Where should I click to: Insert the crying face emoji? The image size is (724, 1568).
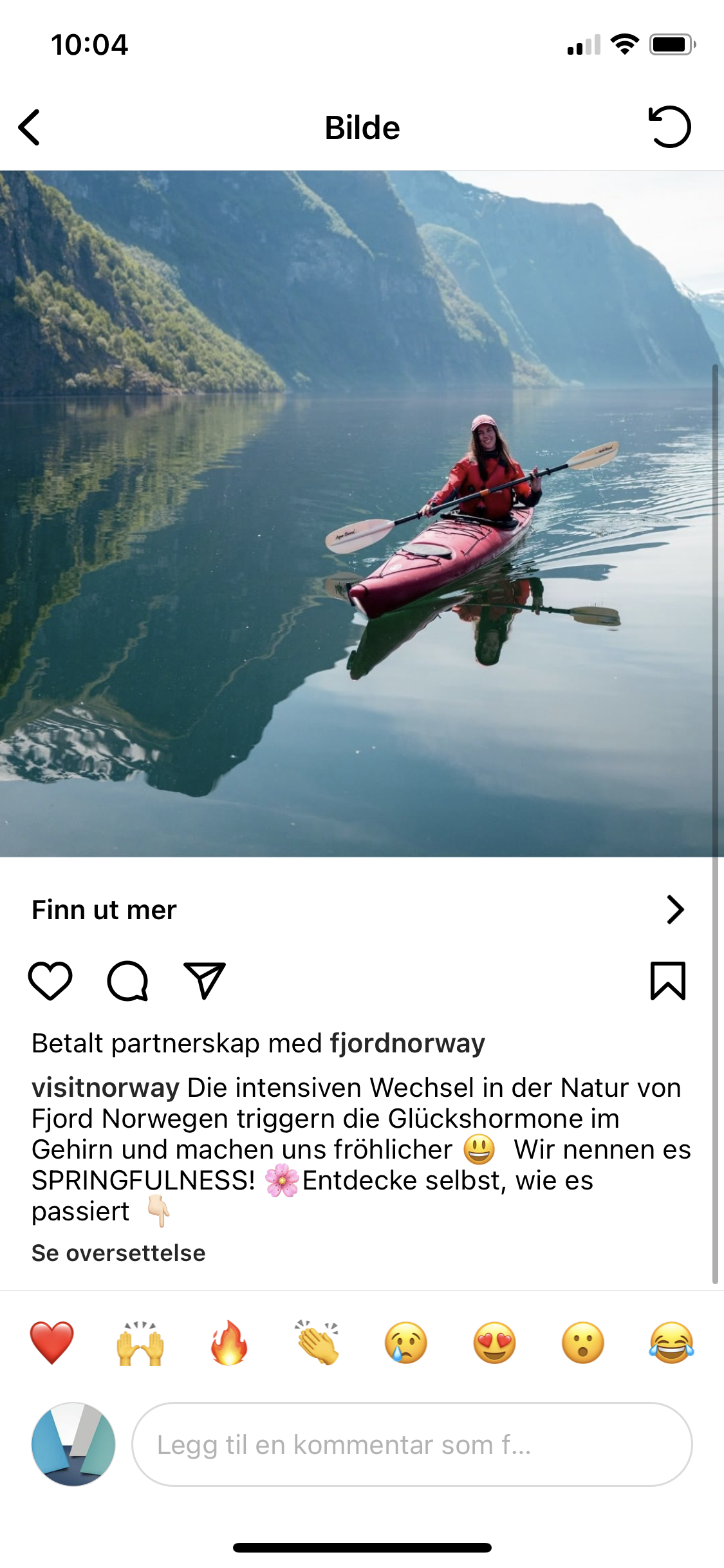point(406,1343)
